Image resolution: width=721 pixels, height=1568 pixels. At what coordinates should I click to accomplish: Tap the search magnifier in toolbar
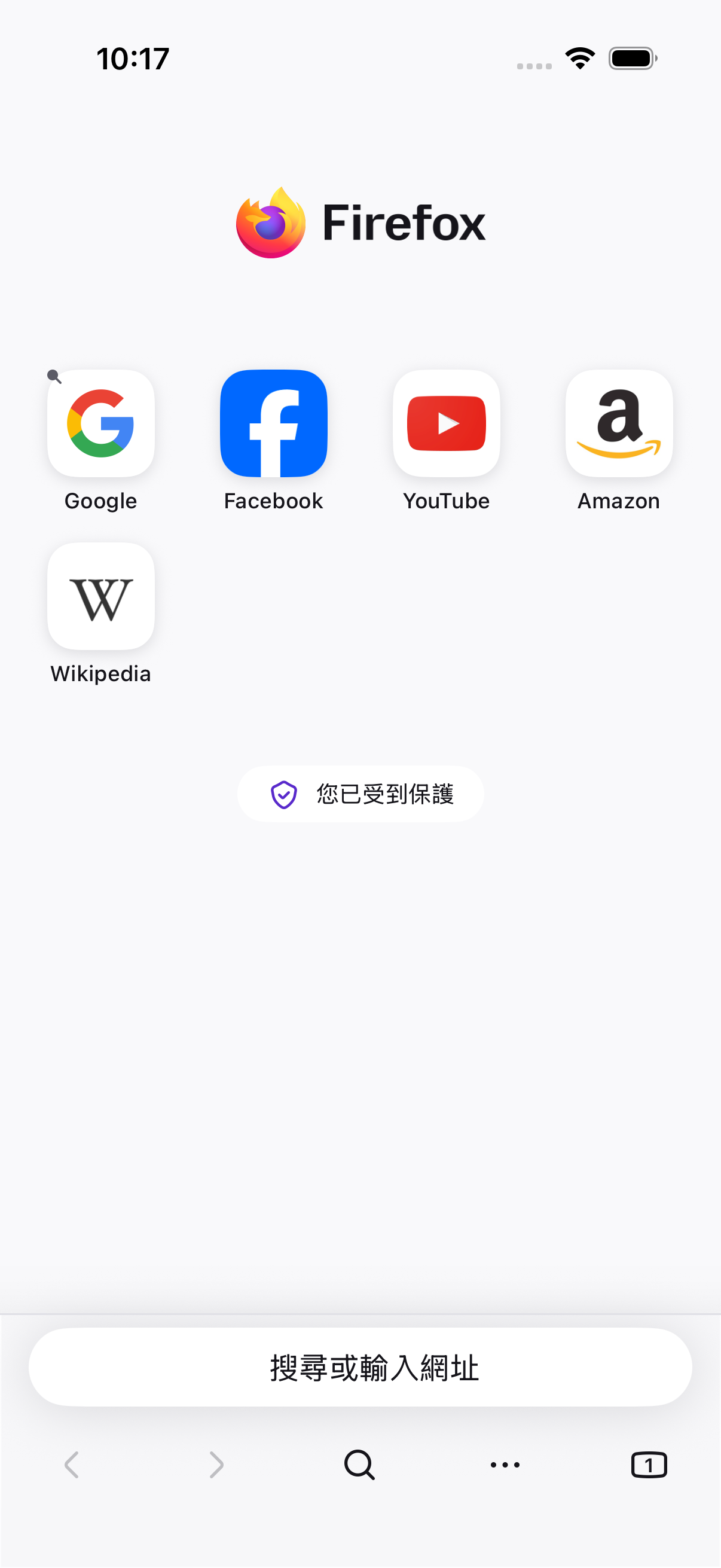(x=359, y=1465)
